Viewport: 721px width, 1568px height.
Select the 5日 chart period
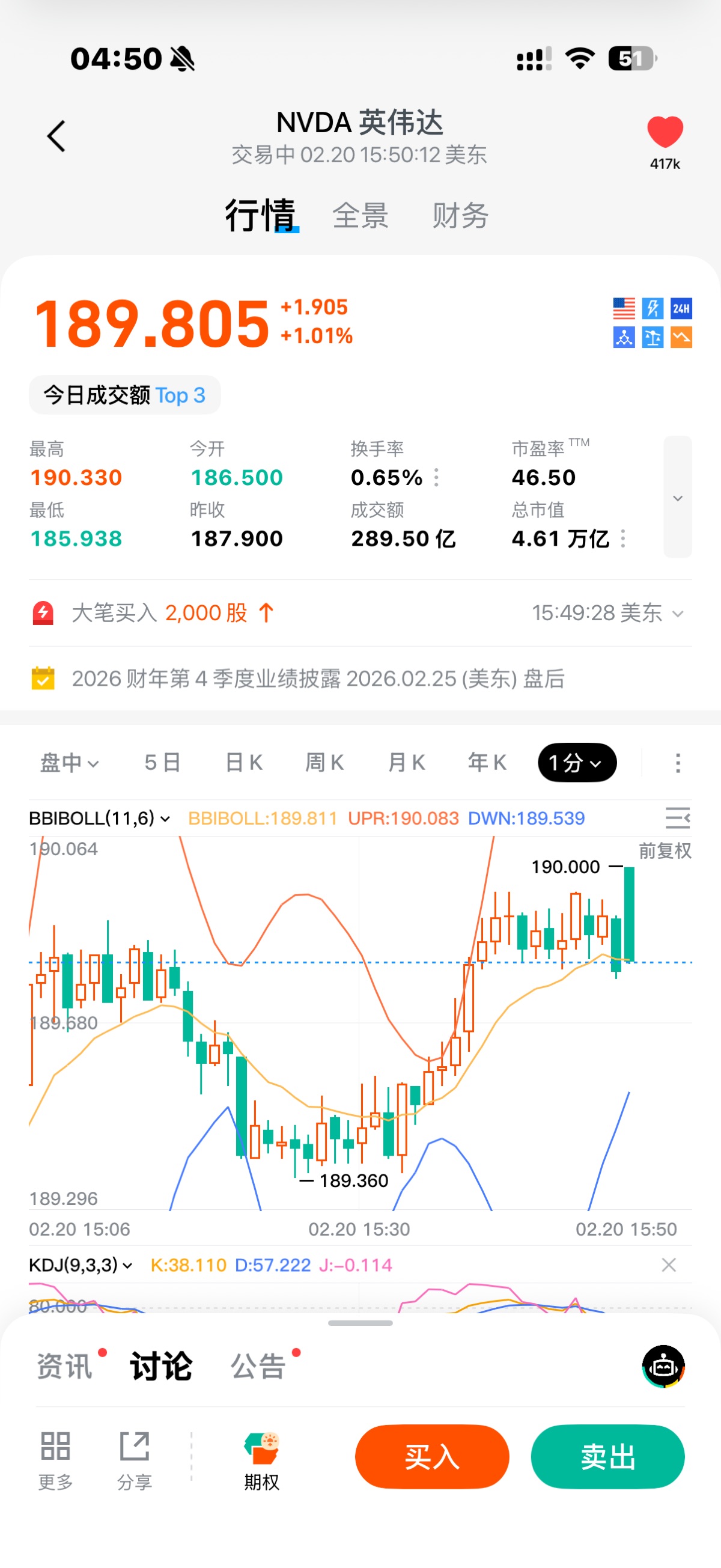(x=162, y=762)
